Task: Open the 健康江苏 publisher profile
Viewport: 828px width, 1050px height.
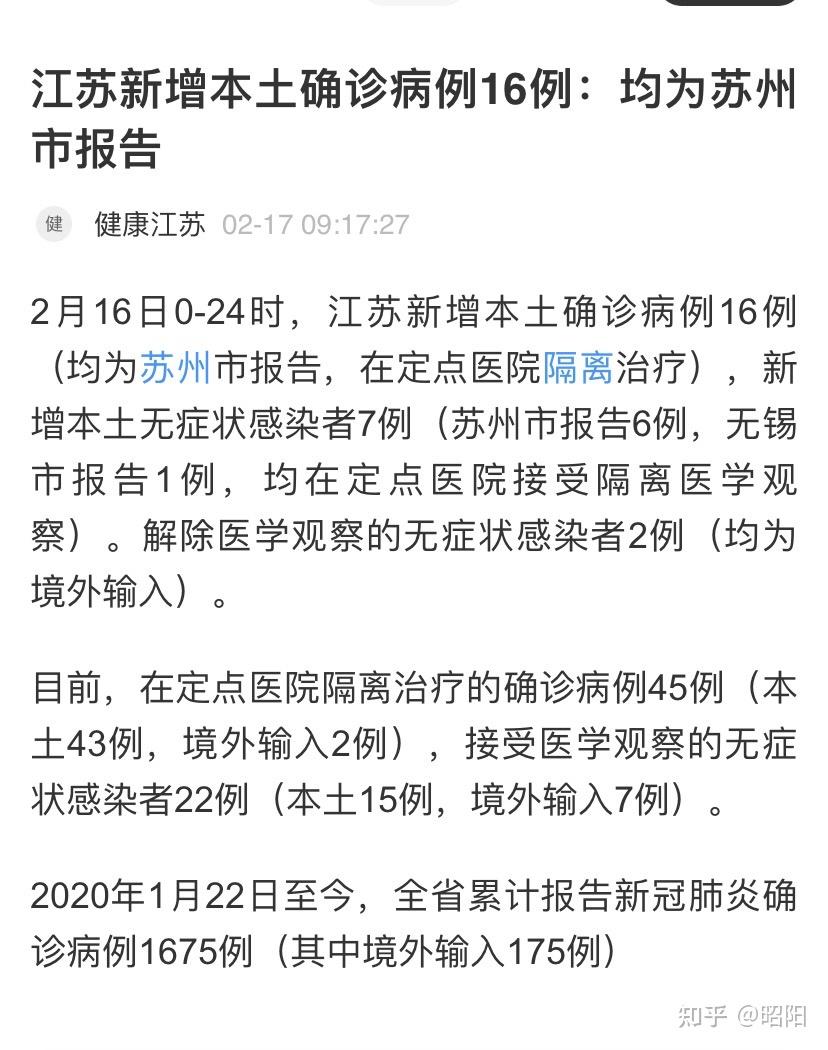Action: point(150,223)
